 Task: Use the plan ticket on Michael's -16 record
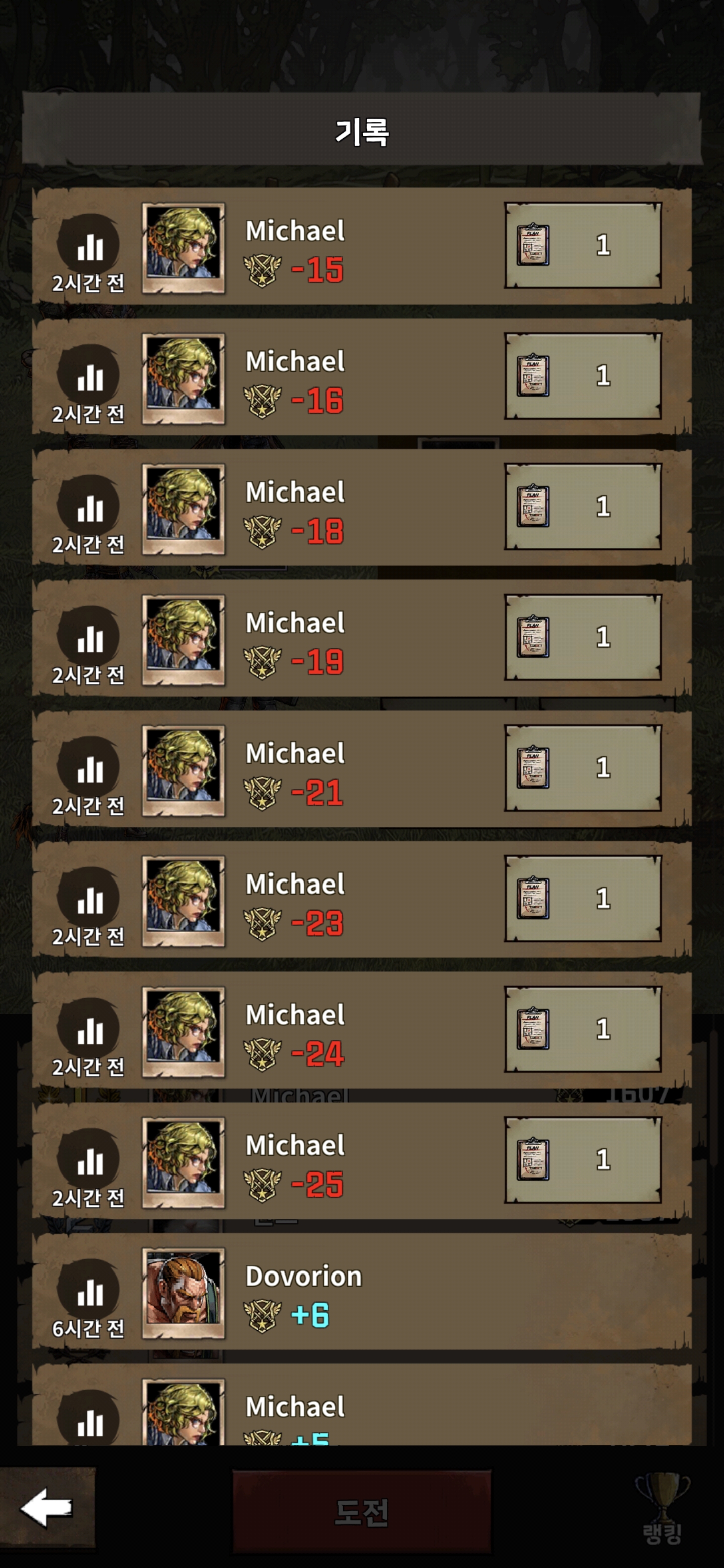(x=582, y=375)
